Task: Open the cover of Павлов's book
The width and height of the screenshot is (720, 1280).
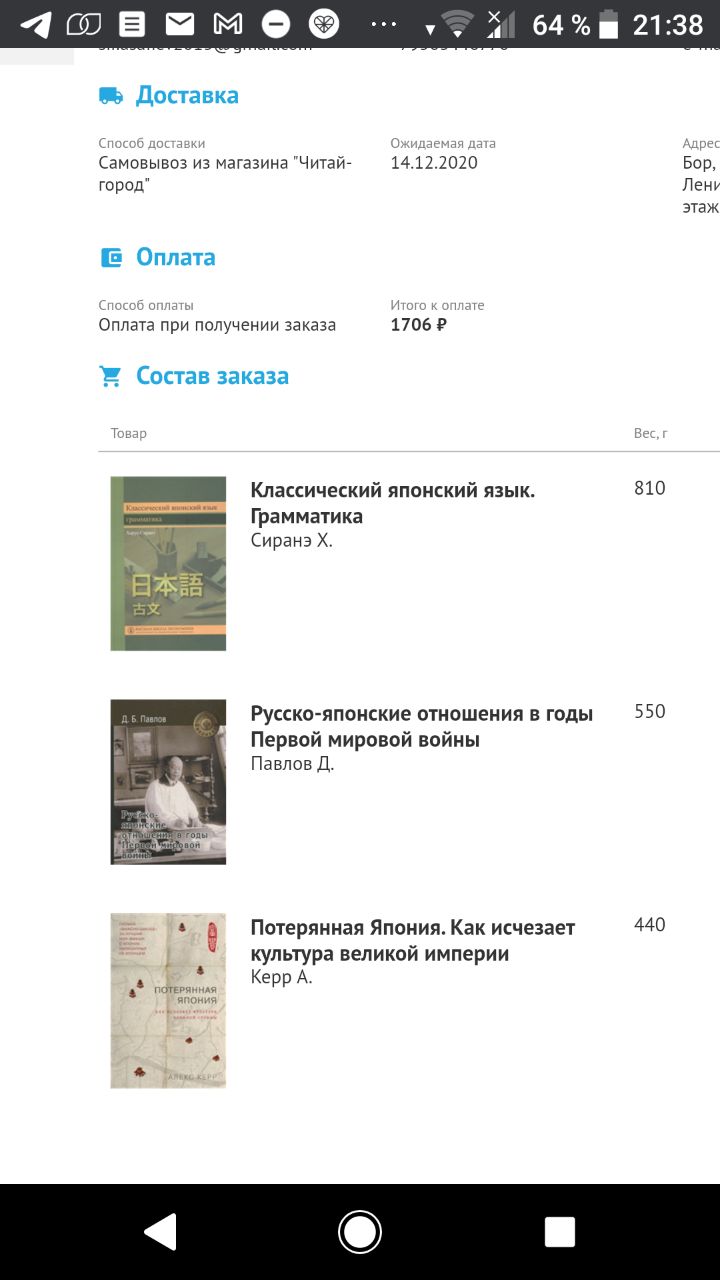Action: 168,781
